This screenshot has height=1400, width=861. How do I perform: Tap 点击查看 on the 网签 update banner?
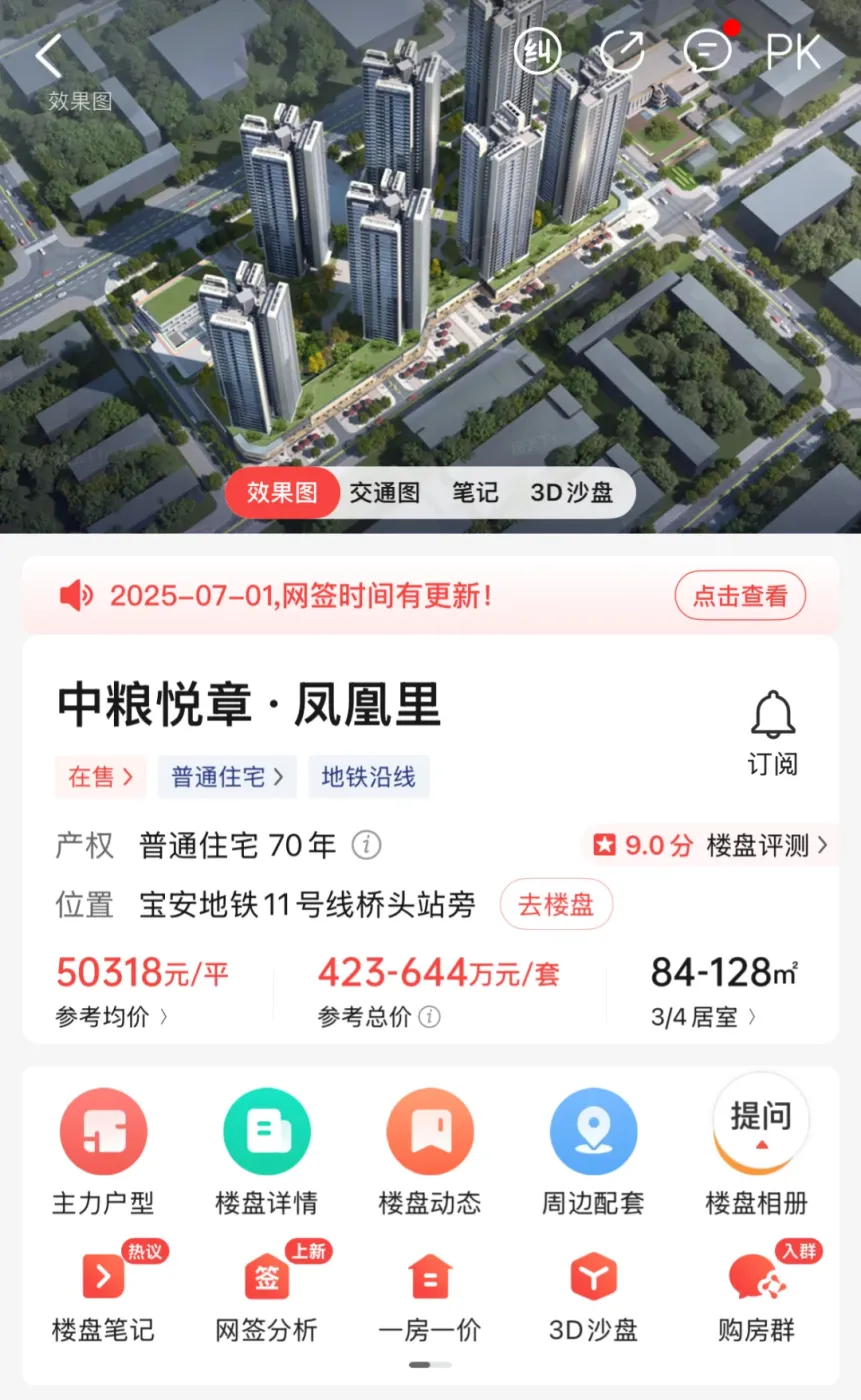(x=740, y=596)
